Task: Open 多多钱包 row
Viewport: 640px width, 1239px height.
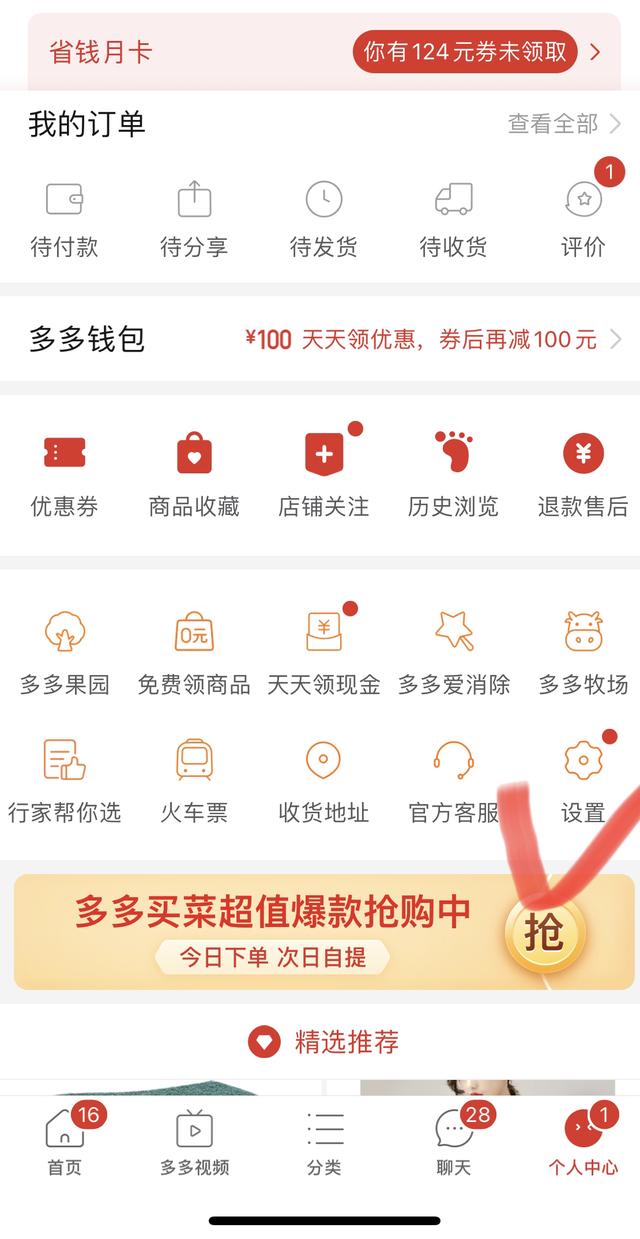Action: 320,339
